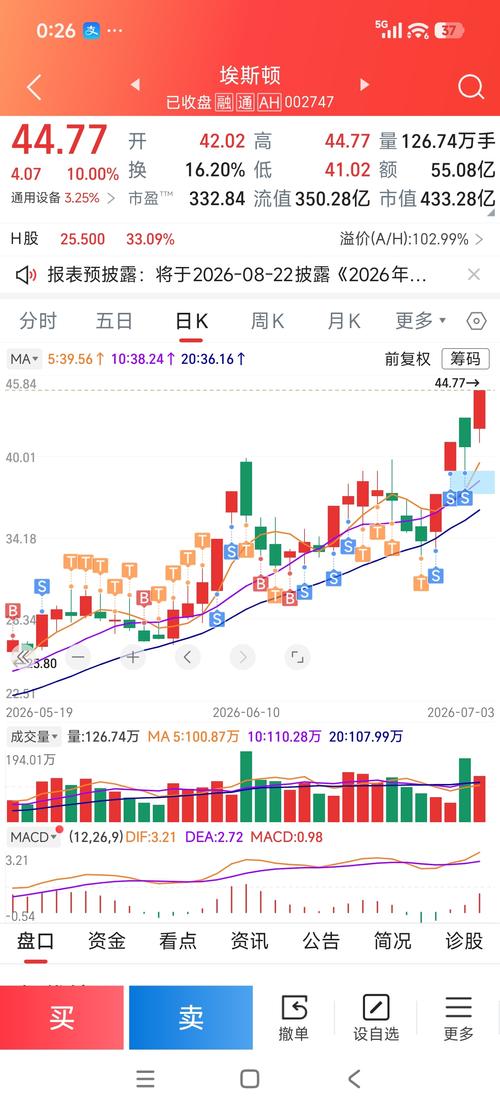
Task: Expand the chart to fullscreen
Action: tap(297, 657)
